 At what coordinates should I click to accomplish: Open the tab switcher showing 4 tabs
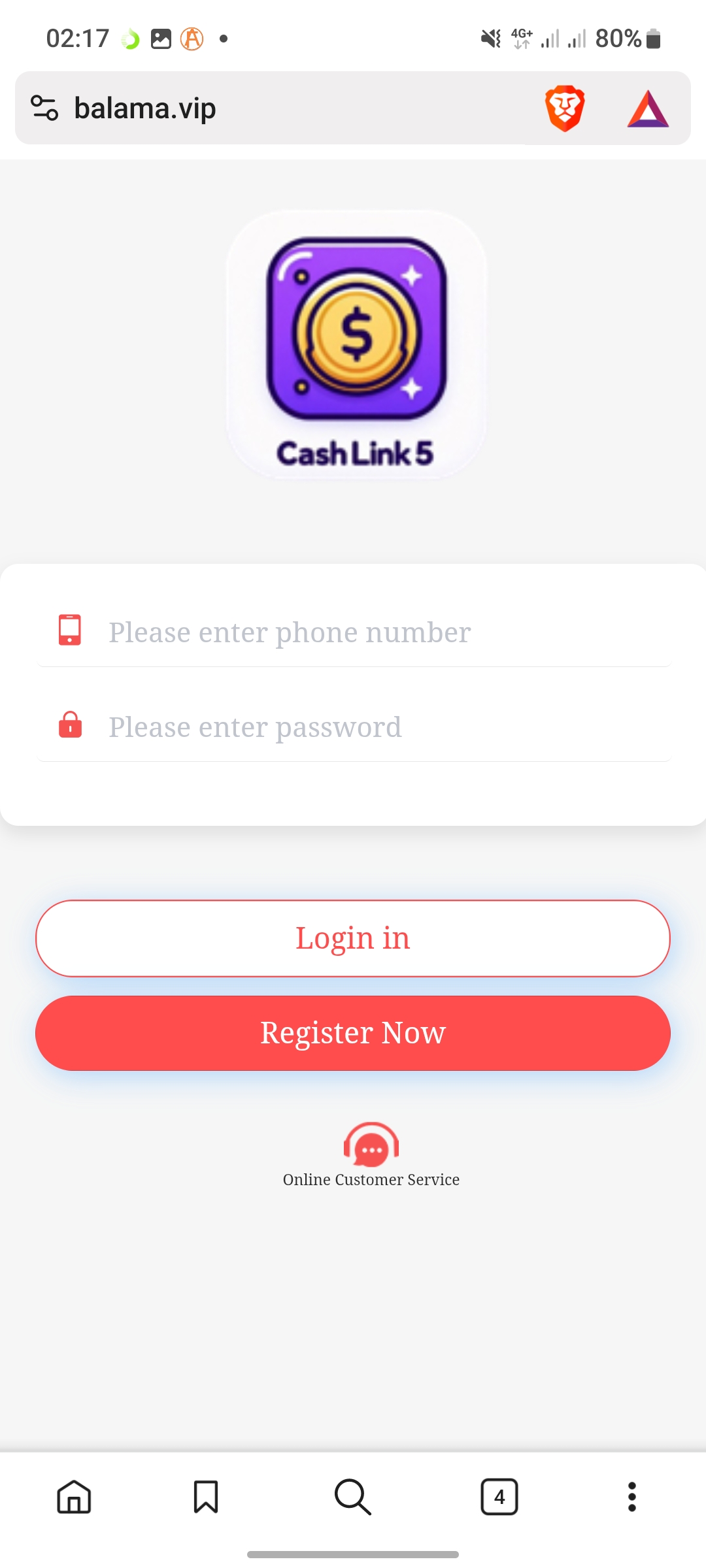coord(499,1497)
